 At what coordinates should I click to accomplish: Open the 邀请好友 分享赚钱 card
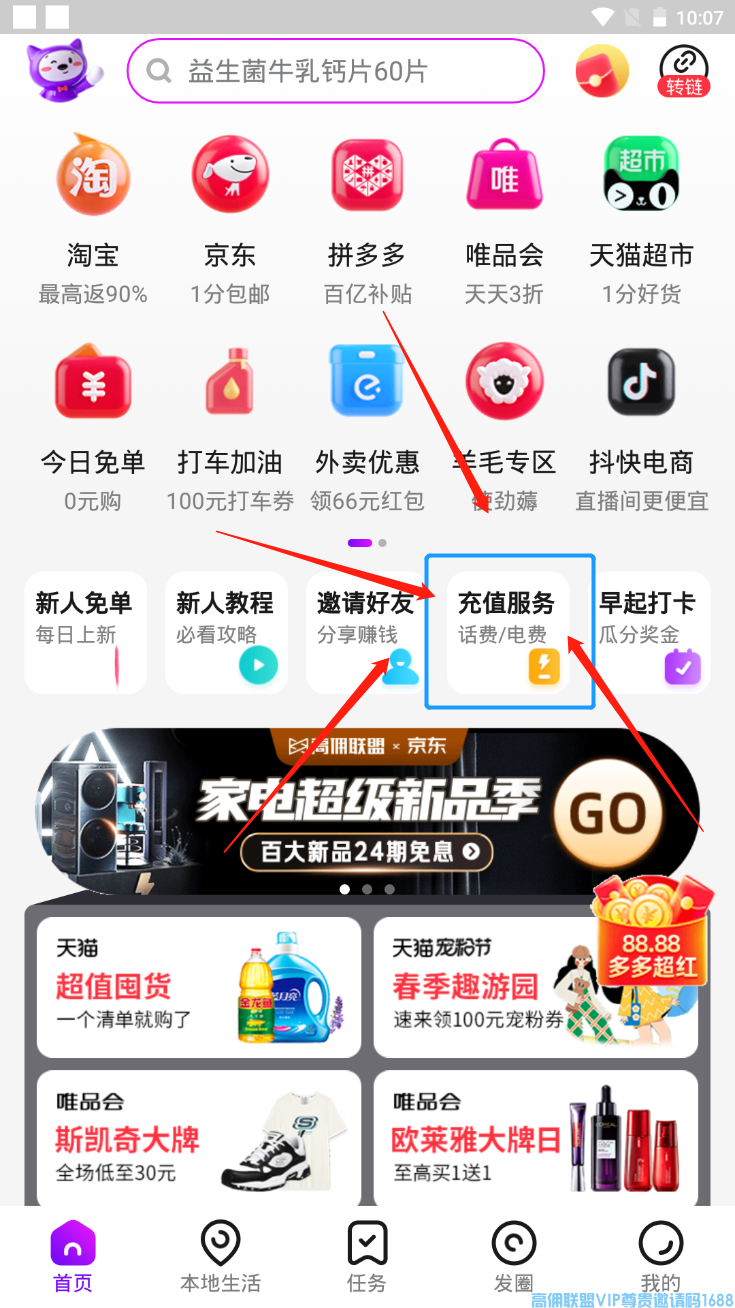367,632
